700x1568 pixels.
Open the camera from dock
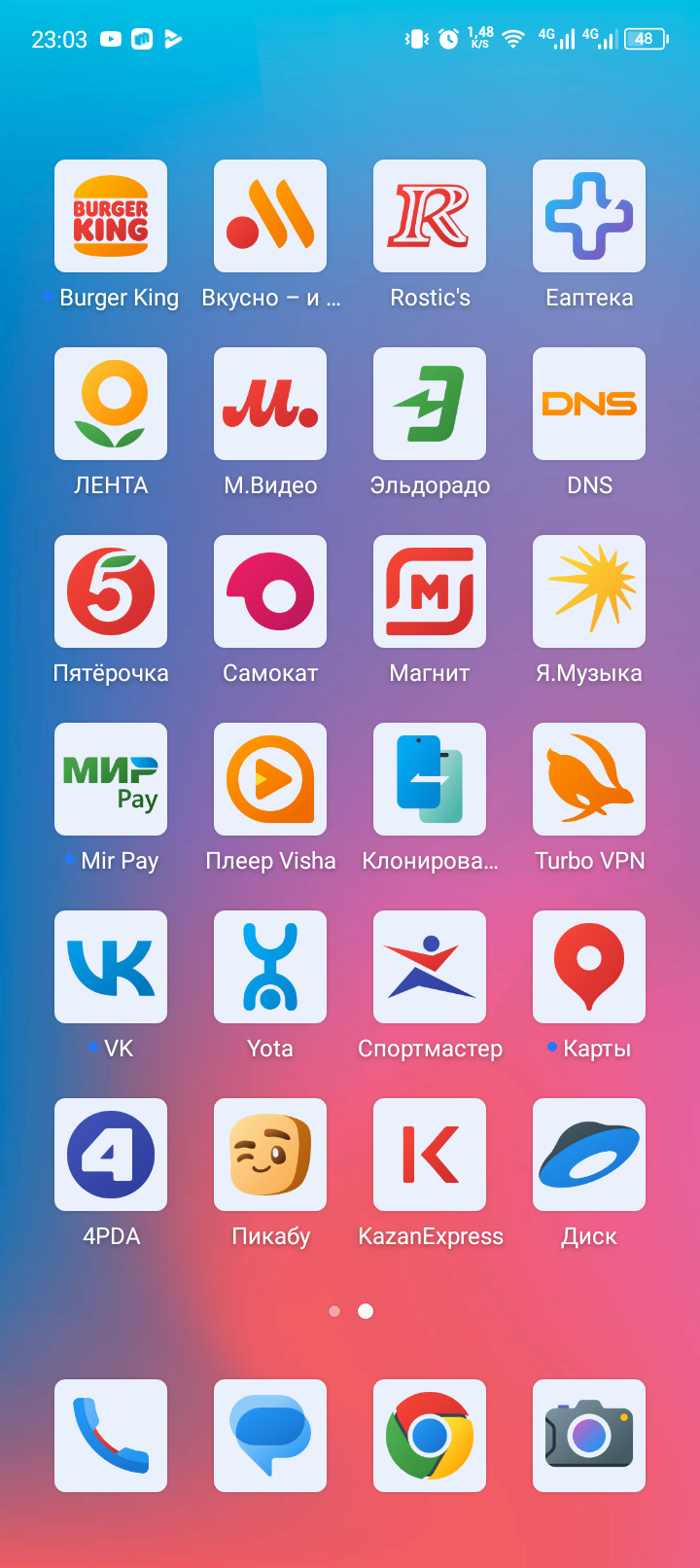tap(589, 1436)
